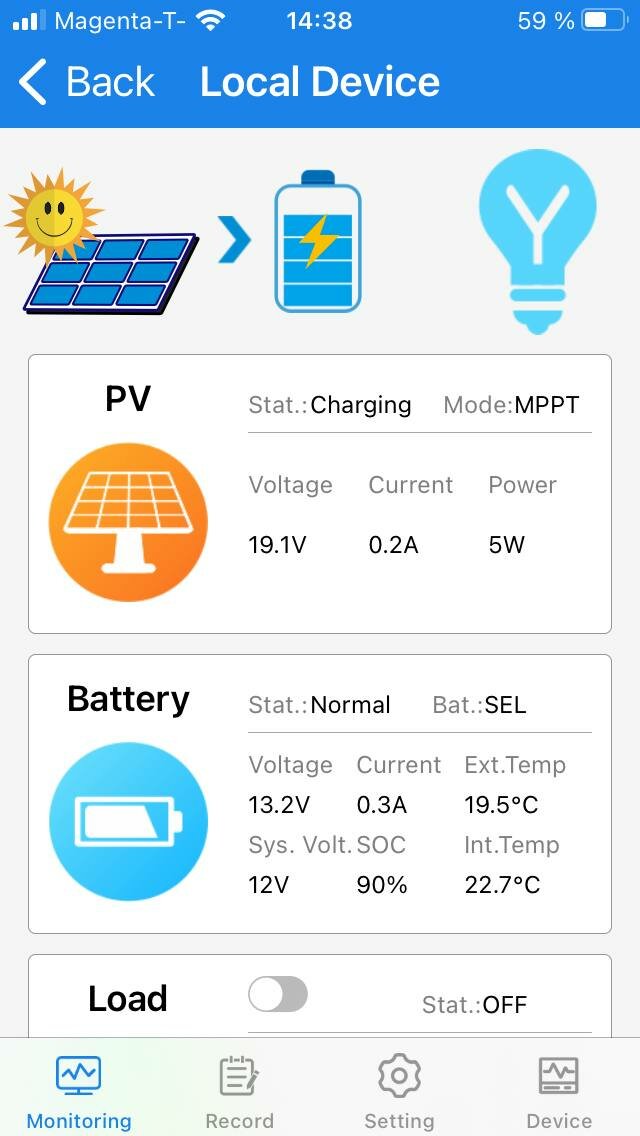640x1136 pixels.
Task: Switch to the Device tab
Action: click(x=559, y=1090)
